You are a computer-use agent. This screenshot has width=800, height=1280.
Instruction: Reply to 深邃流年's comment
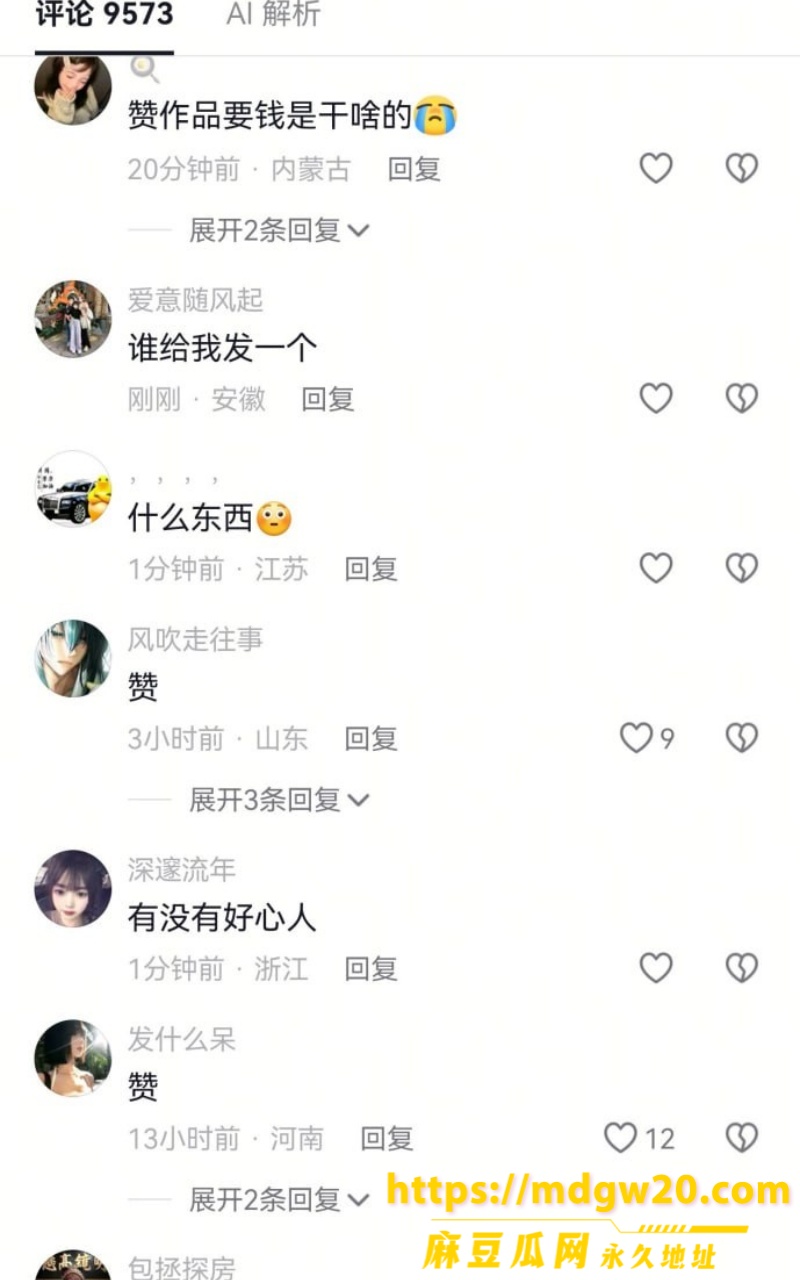[371, 968]
